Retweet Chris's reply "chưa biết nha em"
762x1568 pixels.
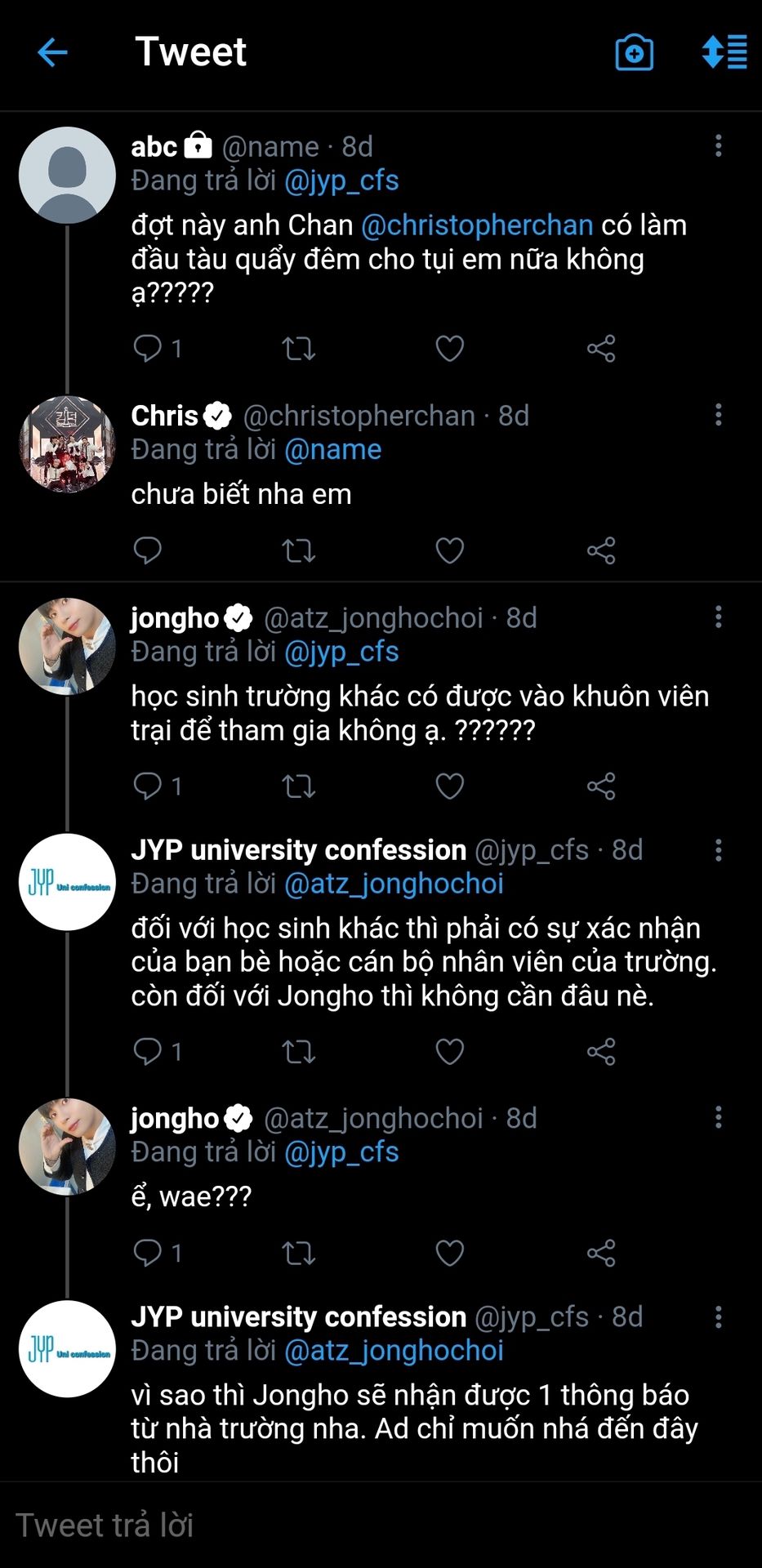(x=298, y=551)
